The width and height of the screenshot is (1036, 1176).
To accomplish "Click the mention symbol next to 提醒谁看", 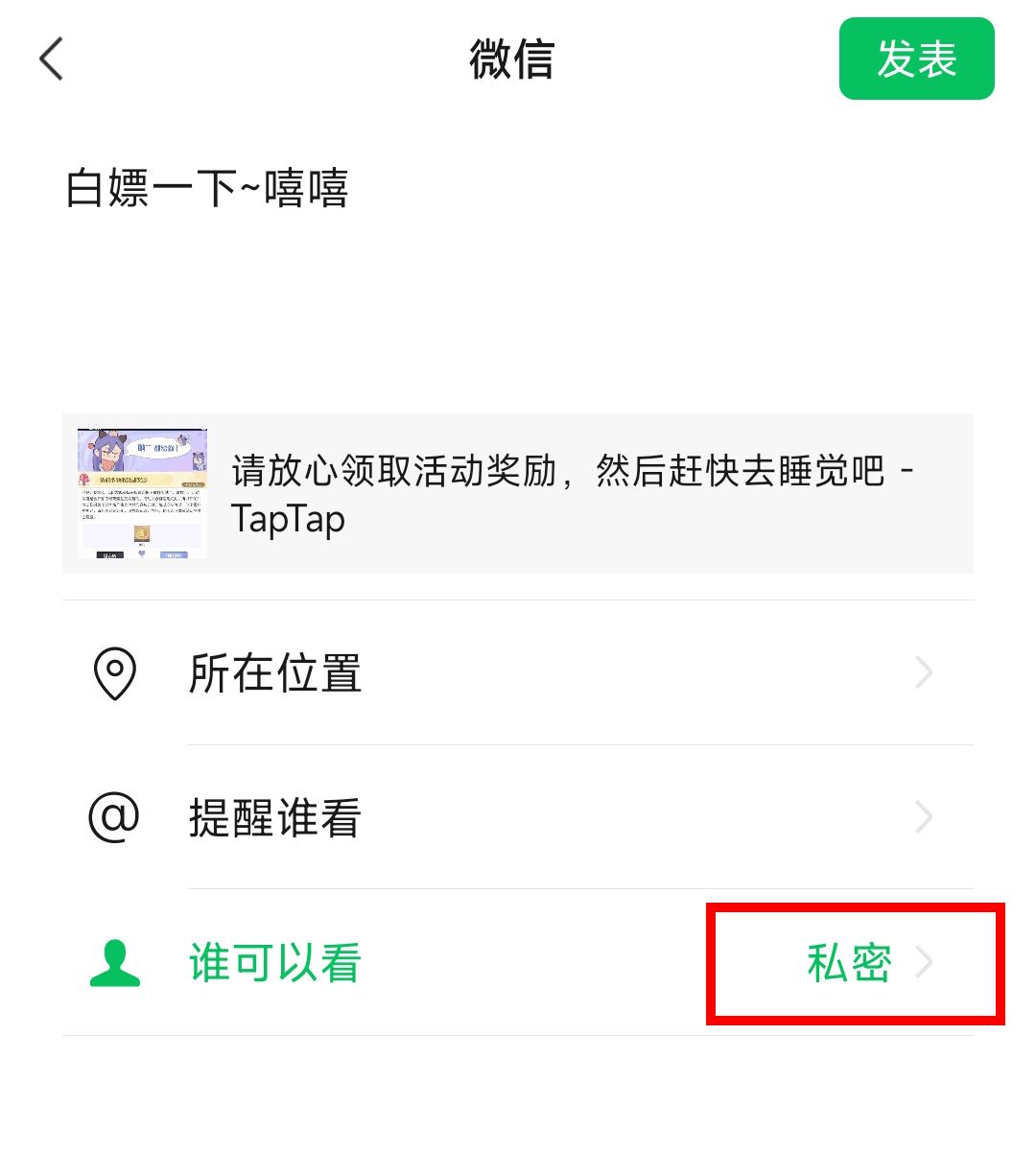I will 113,817.
